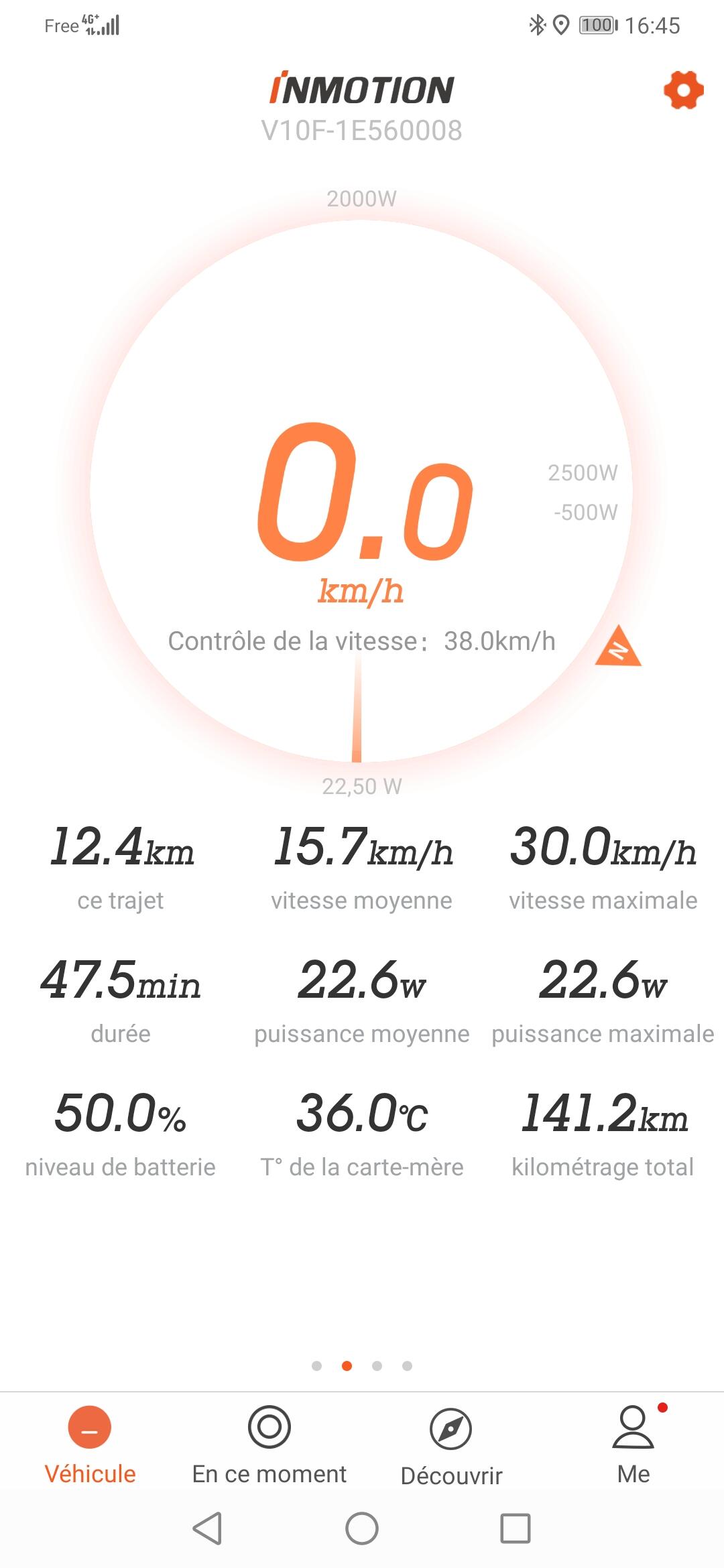Select the Véhicule tab
This screenshot has height=1568, width=724.
pyautogui.click(x=90, y=1445)
